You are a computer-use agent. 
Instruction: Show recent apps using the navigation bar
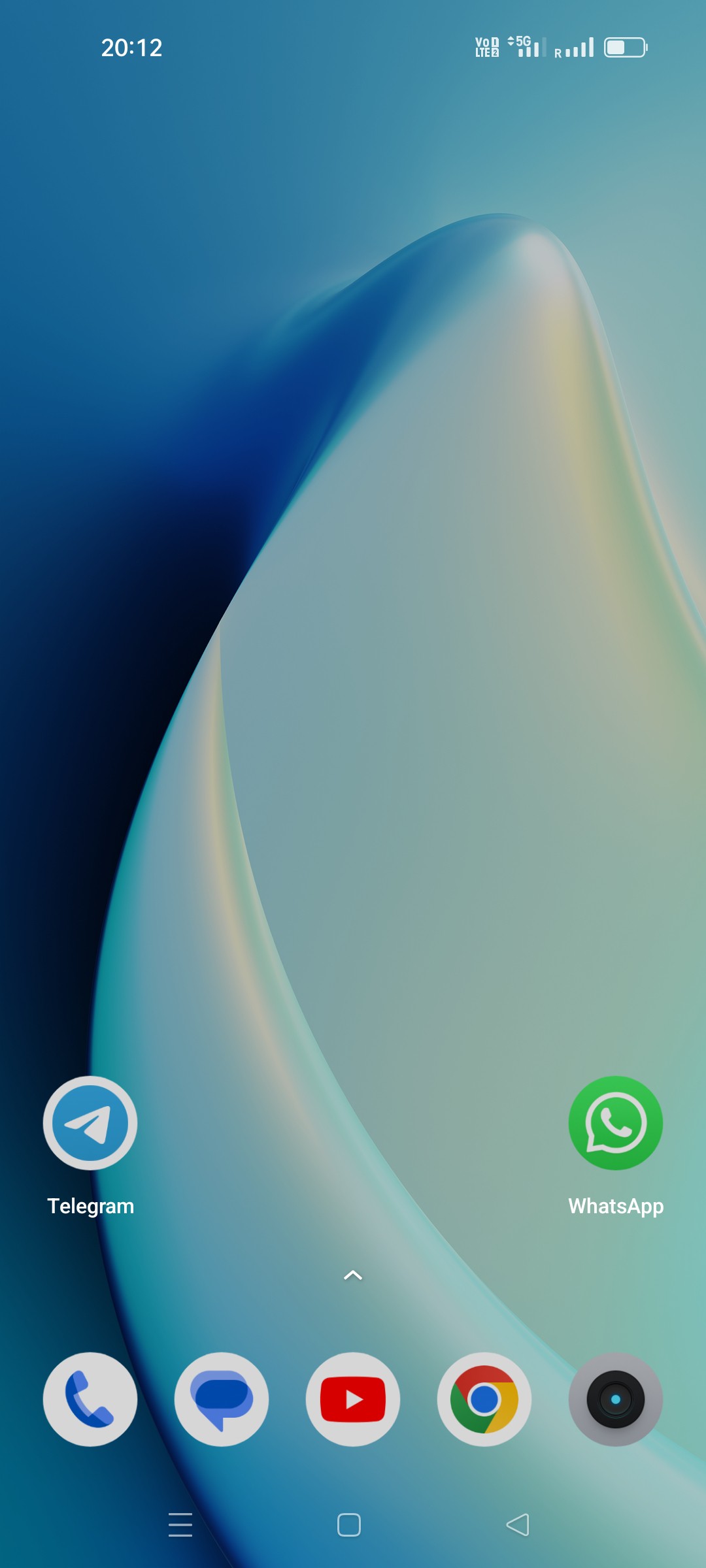(180, 1524)
